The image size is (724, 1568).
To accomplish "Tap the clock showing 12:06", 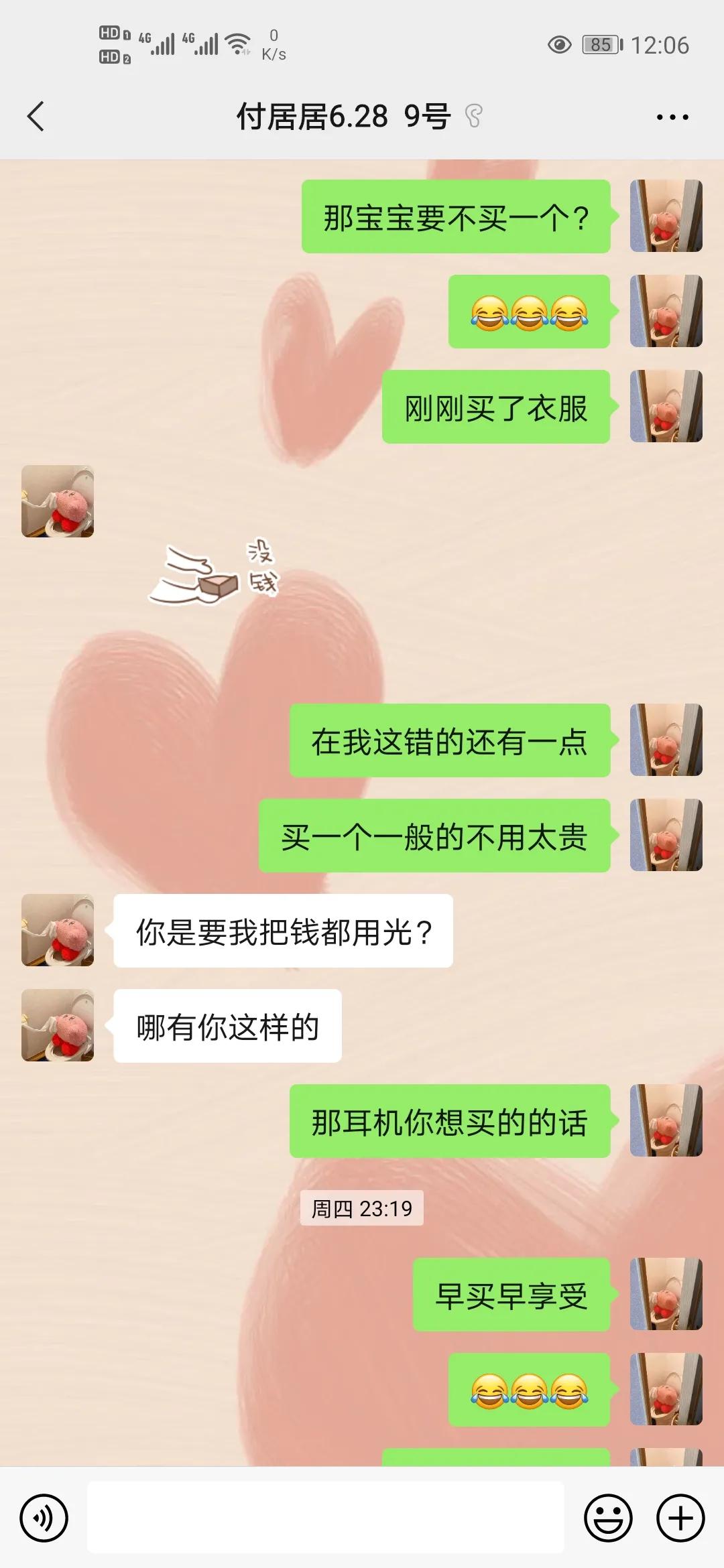I will (659, 44).
